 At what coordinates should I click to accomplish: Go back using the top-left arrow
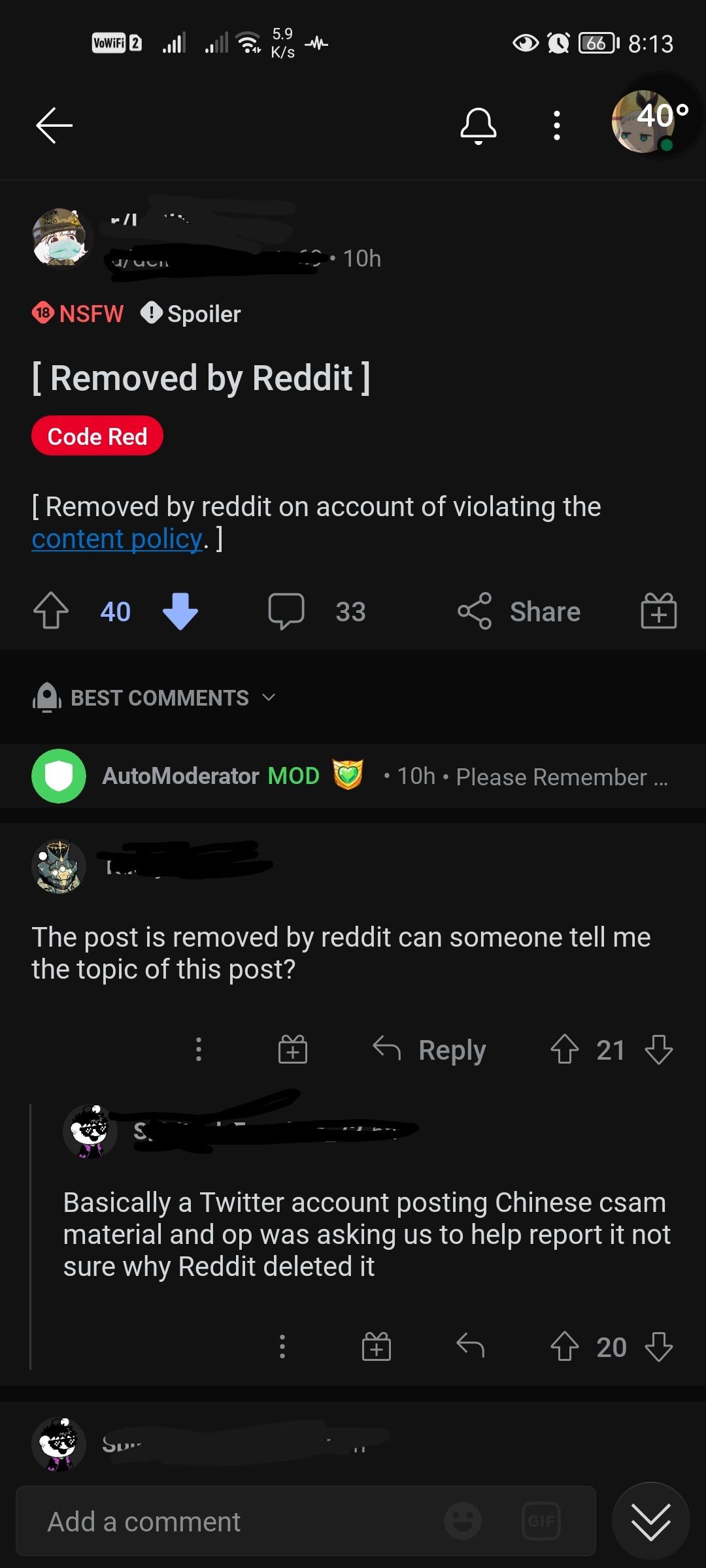[54, 125]
